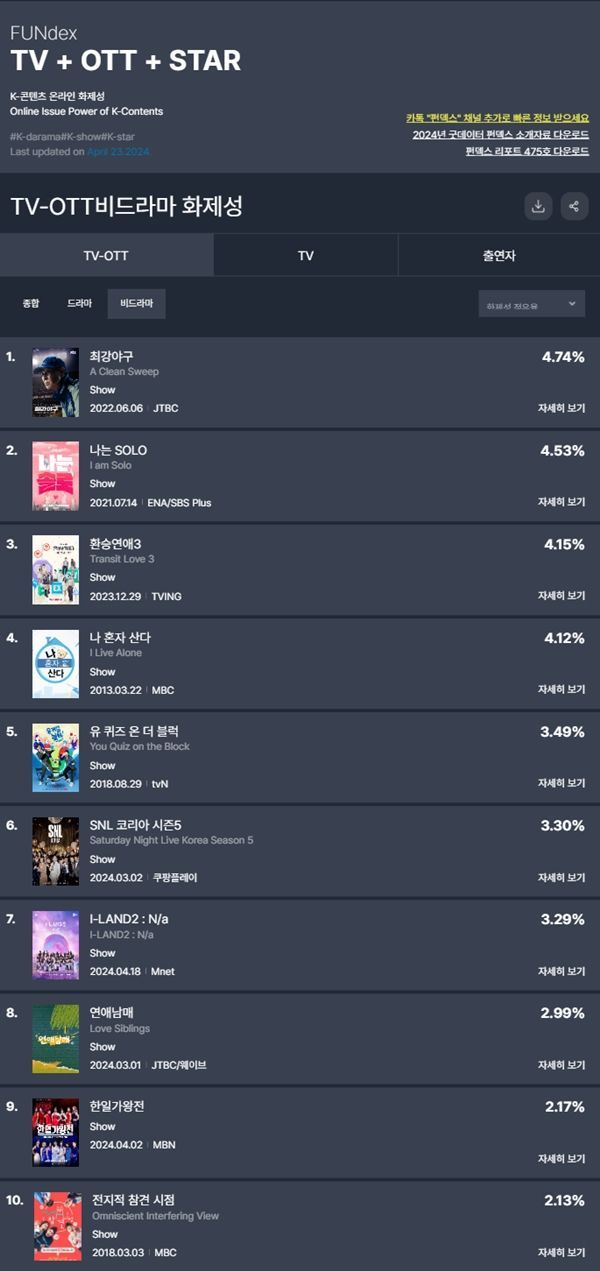Screen dimensions: 600x1271
Task: Download 펀덱스 리포트 475호
Action: (x=527, y=151)
